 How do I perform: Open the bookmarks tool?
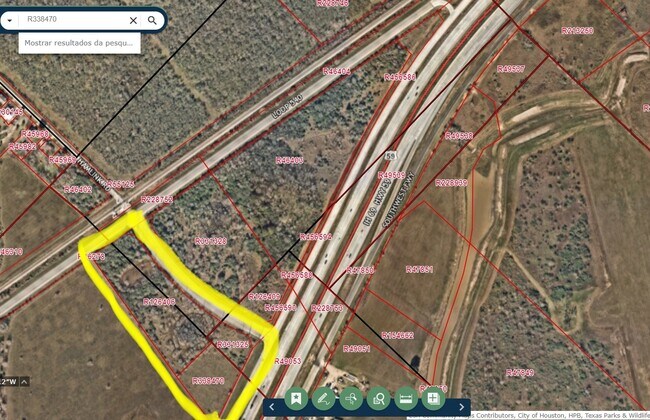coord(295,399)
